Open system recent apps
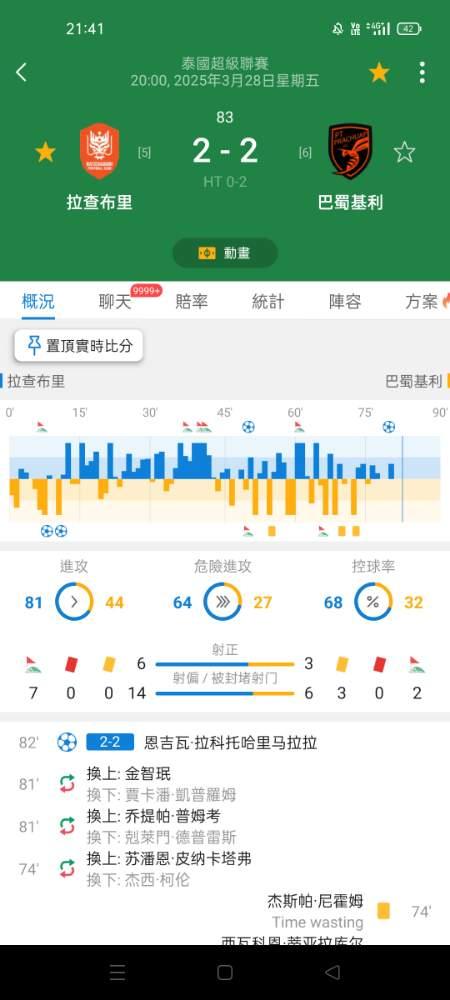 [118, 972]
